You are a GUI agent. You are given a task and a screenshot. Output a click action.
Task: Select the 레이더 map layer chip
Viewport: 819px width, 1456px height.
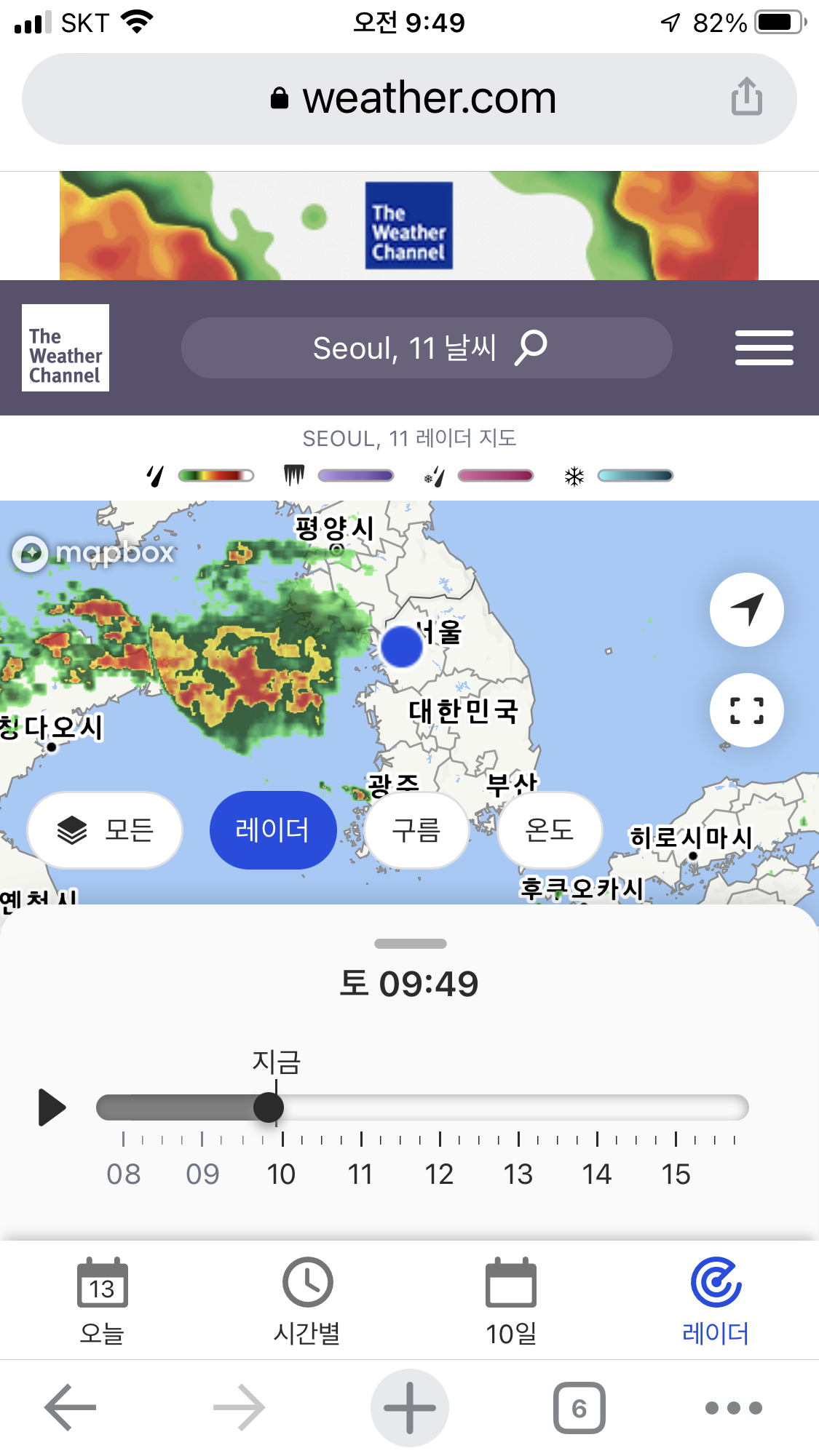[x=272, y=830]
